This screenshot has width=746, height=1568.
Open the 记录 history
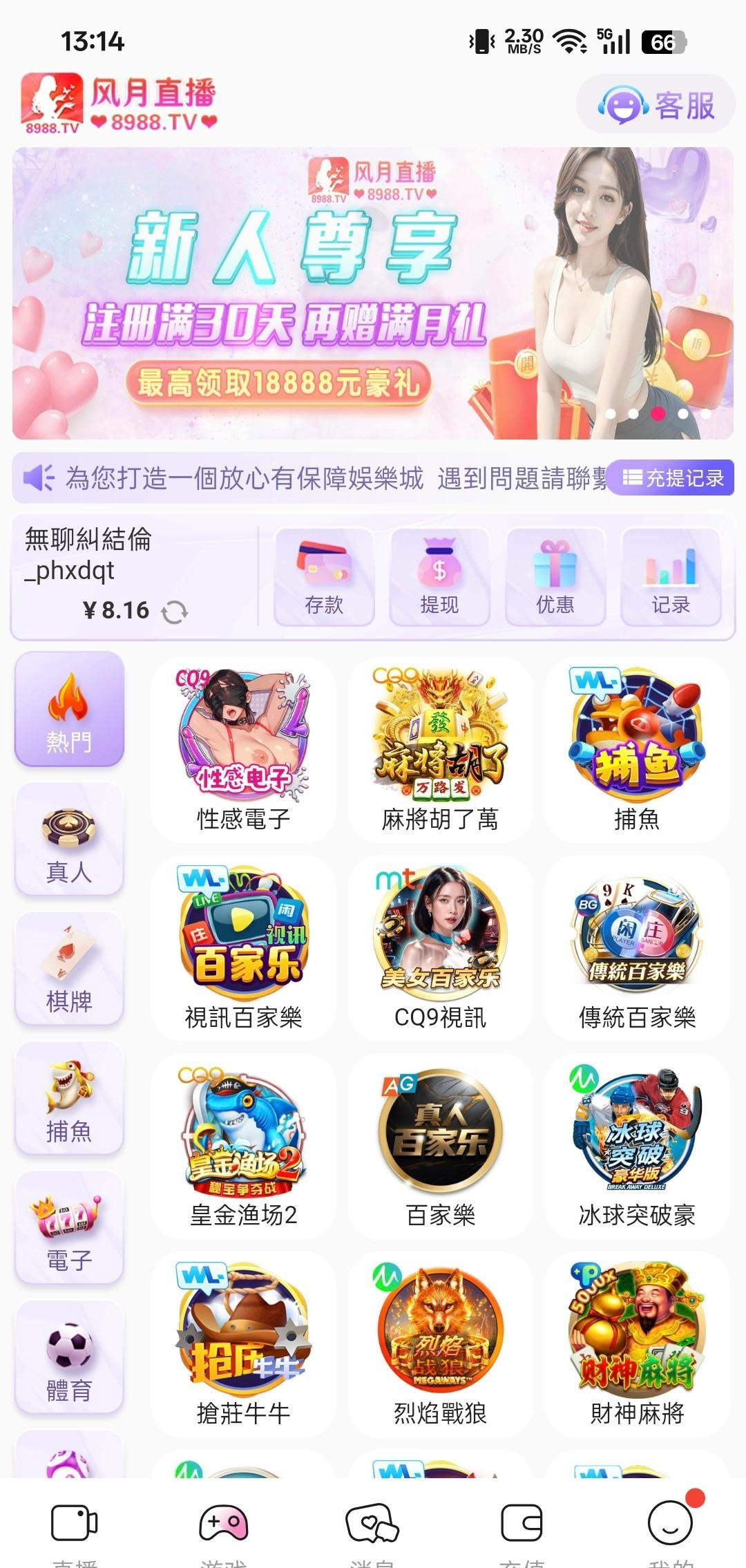pyautogui.click(x=671, y=576)
